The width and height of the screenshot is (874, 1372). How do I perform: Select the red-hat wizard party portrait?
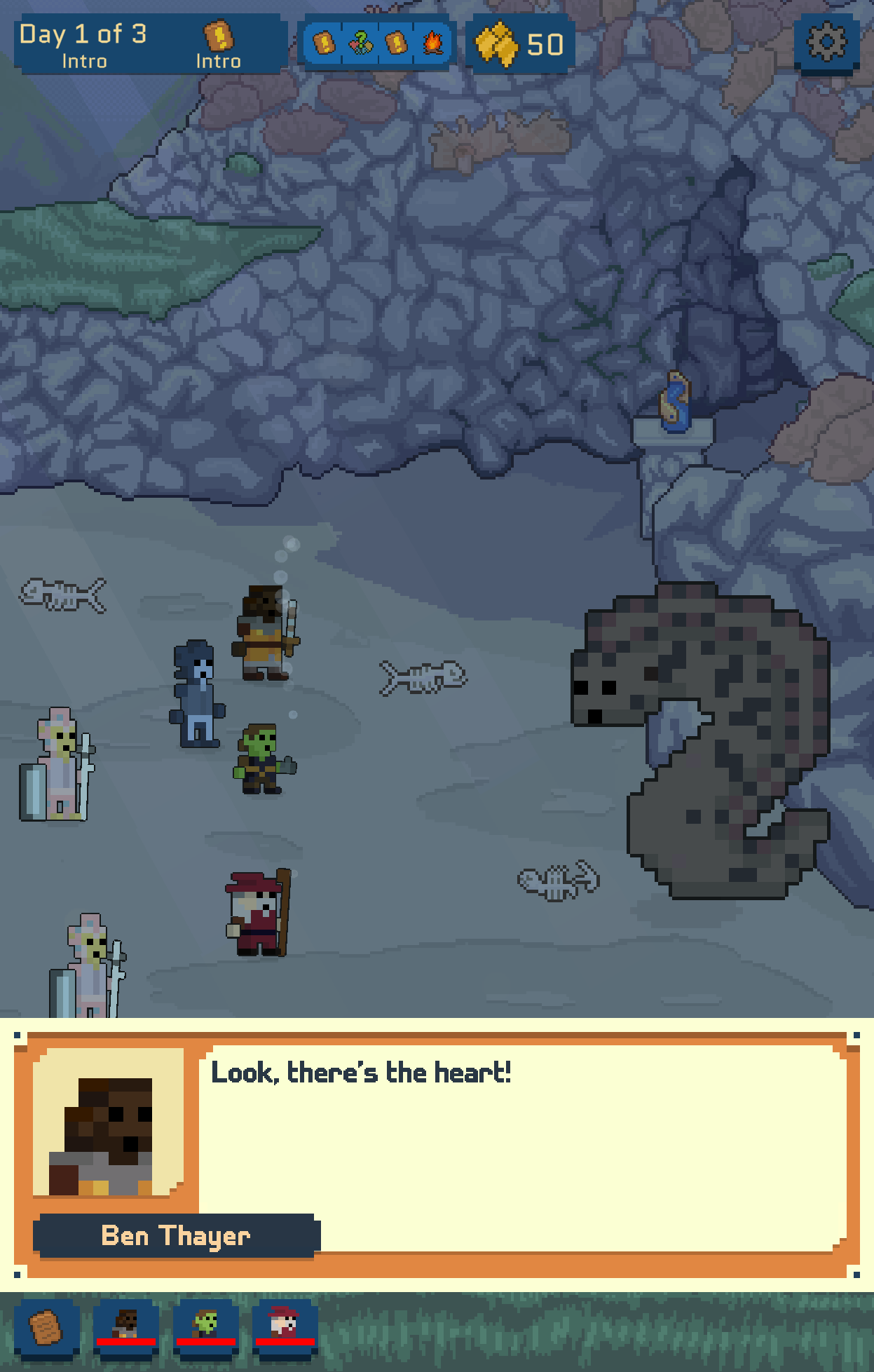tap(285, 1327)
